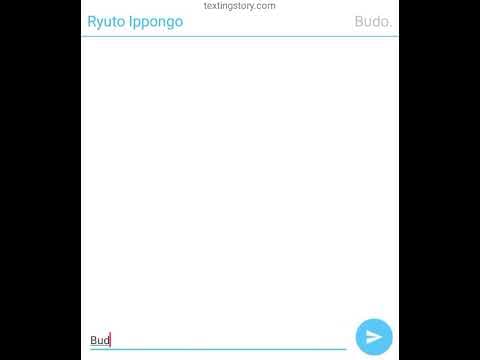The height and width of the screenshot is (360, 480).
Task: Focus the message text field
Action: pyautogui.click(x=218, y=340)
